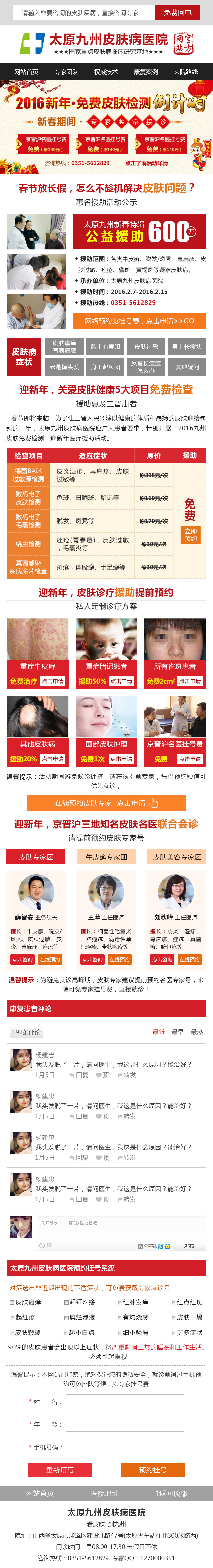Go to 来院路线 navigation item
Viewport: 213px width, 1568px height.
coord(186,72)
